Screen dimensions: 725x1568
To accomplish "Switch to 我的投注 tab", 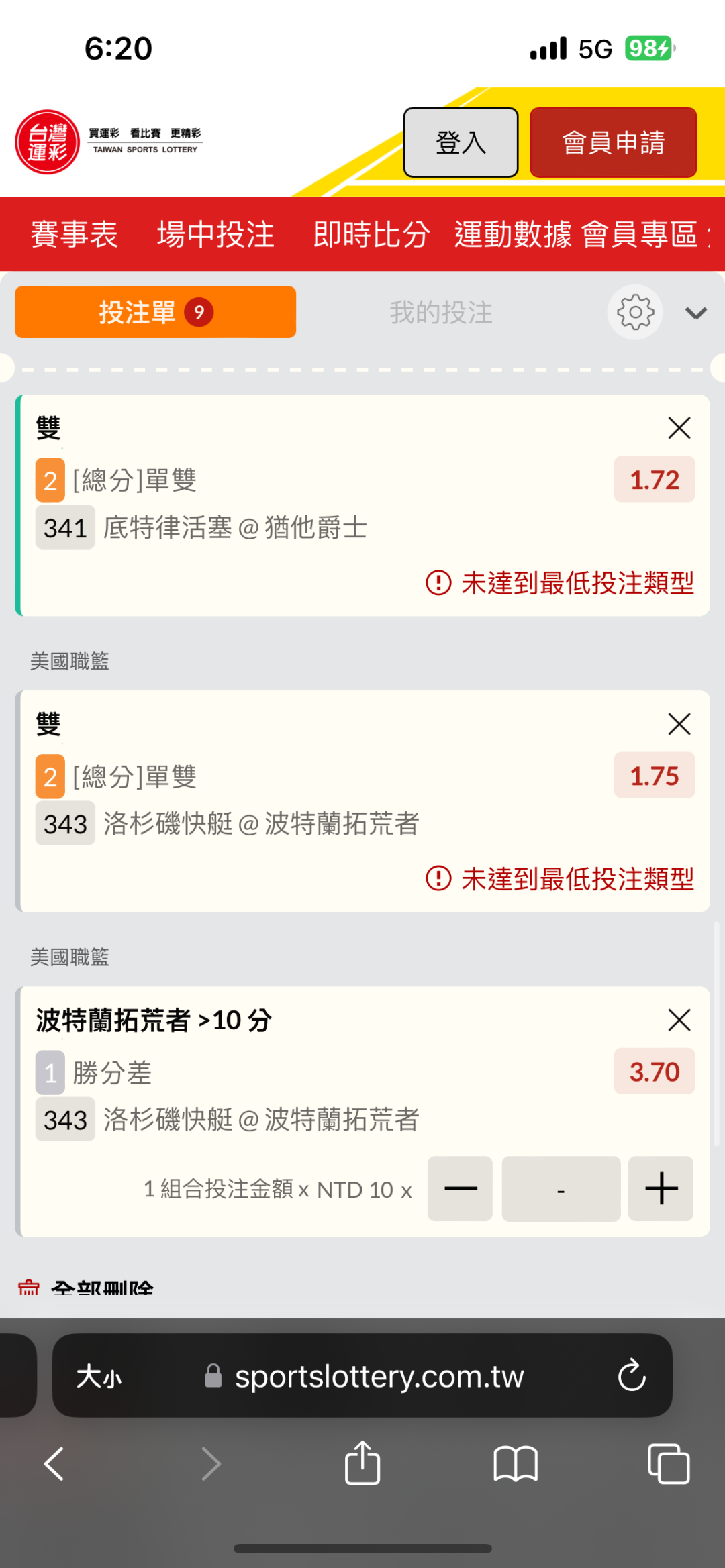I will point(441,312).
